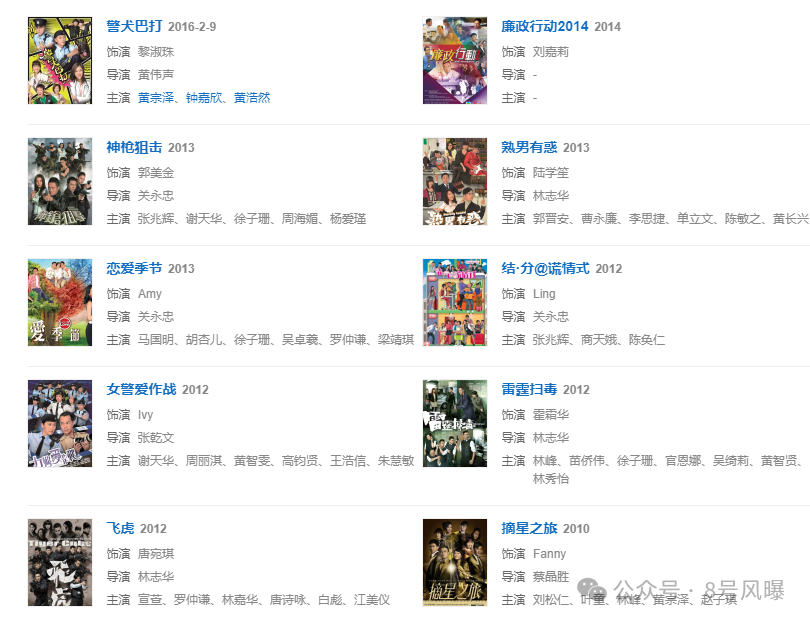This screenshot has height=622, width=810.
Task: Open the 恋爱季节 title link
Action: 134,268
